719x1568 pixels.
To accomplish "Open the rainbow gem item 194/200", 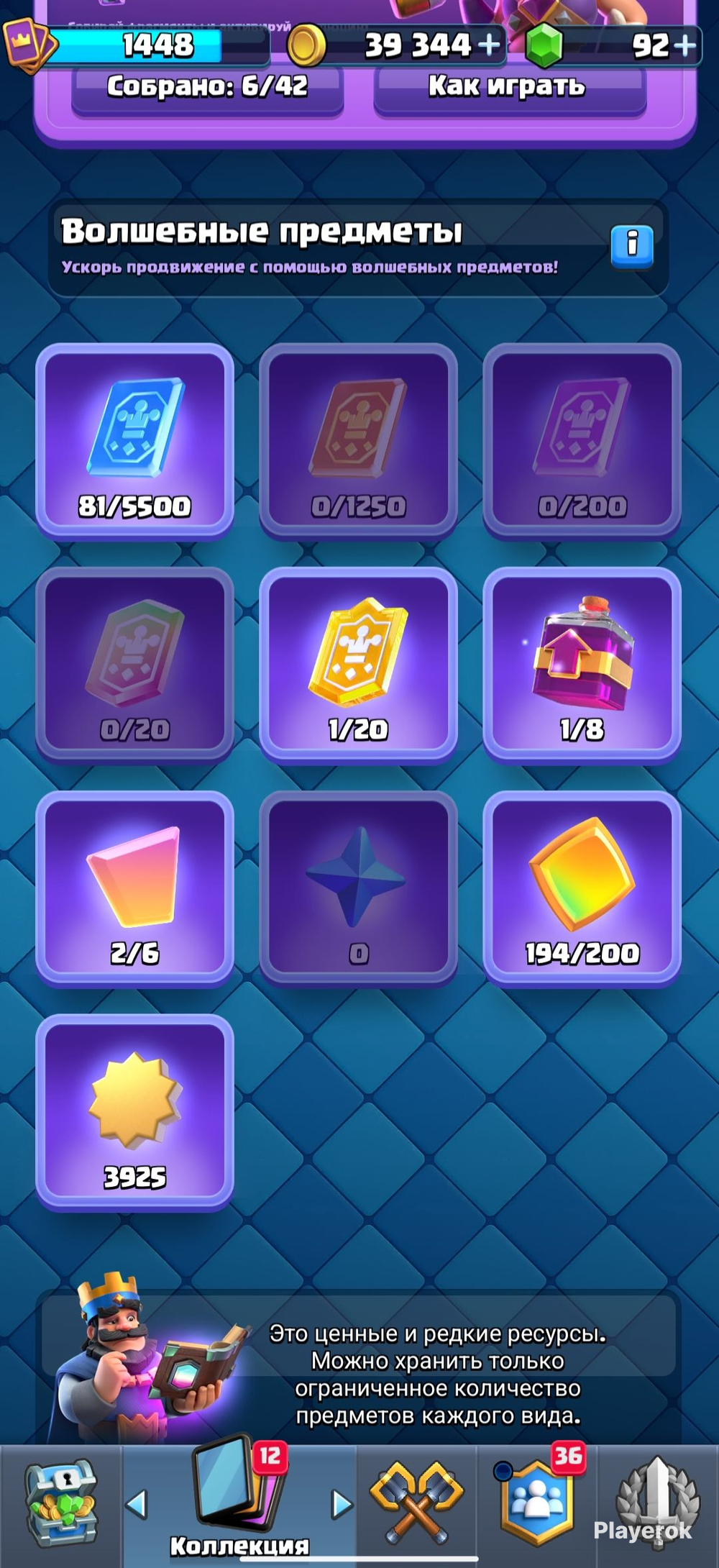I will point(582,888).
